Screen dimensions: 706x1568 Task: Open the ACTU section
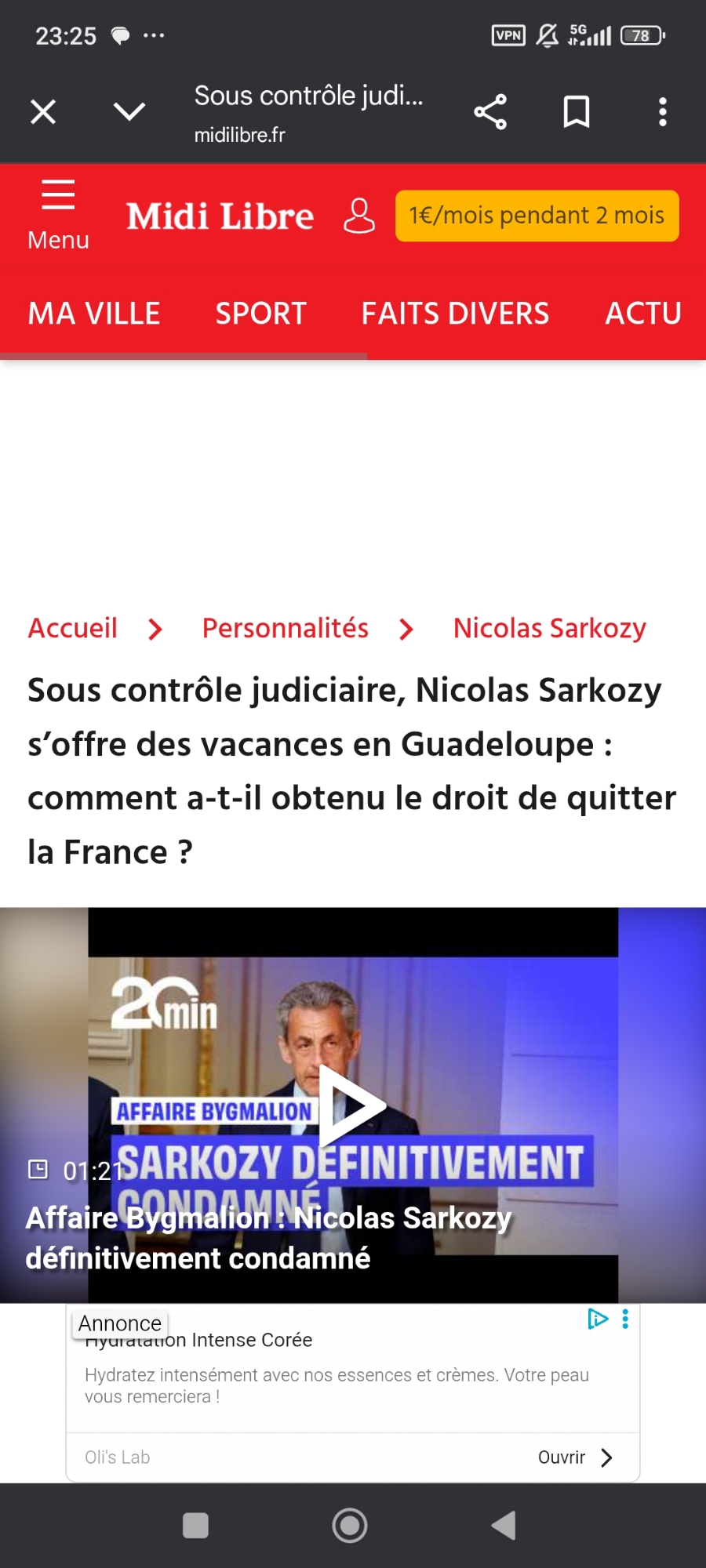(x=643, y=314)
